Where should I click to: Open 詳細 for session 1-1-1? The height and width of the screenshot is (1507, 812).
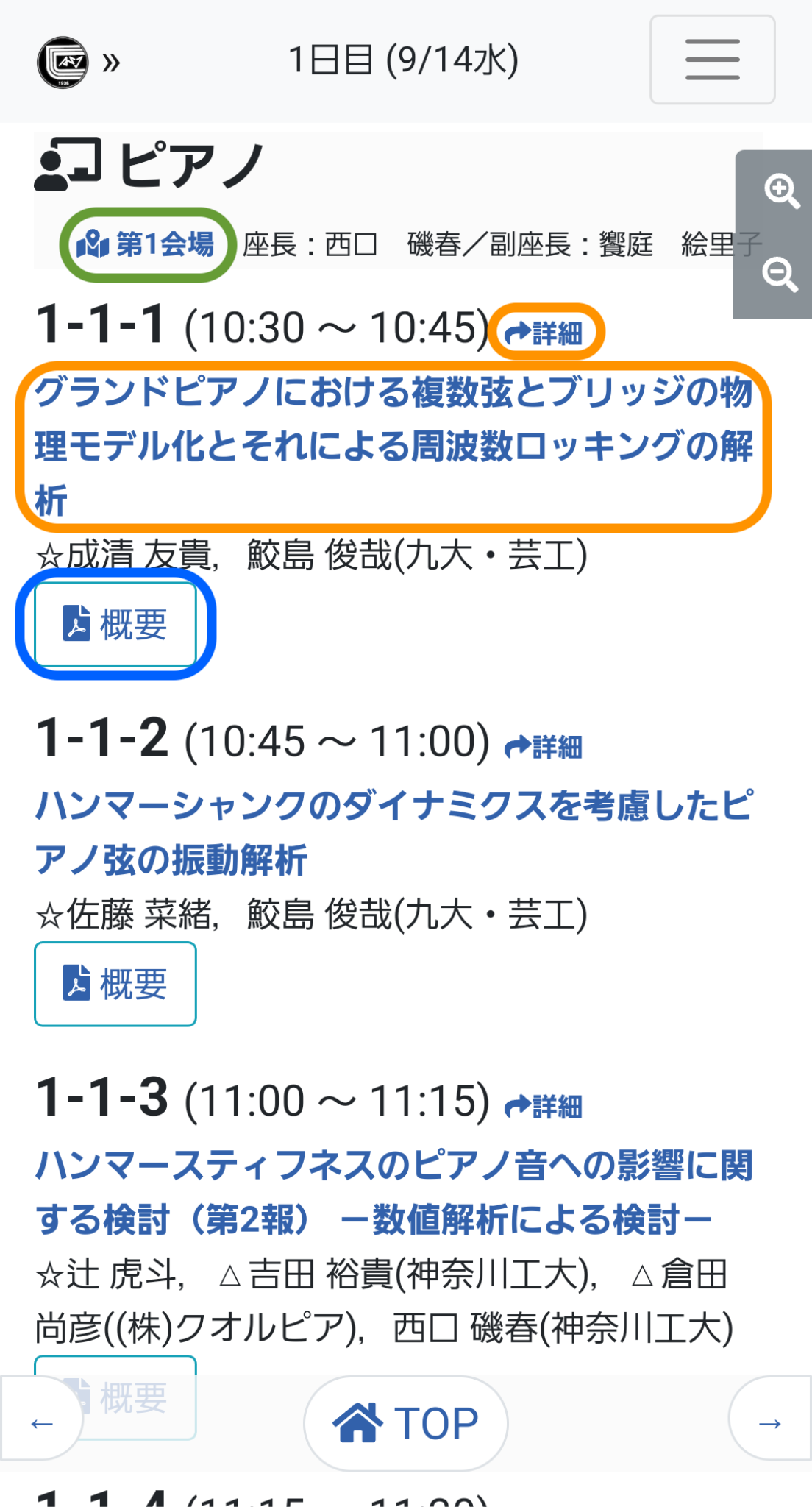coord(545,333)
